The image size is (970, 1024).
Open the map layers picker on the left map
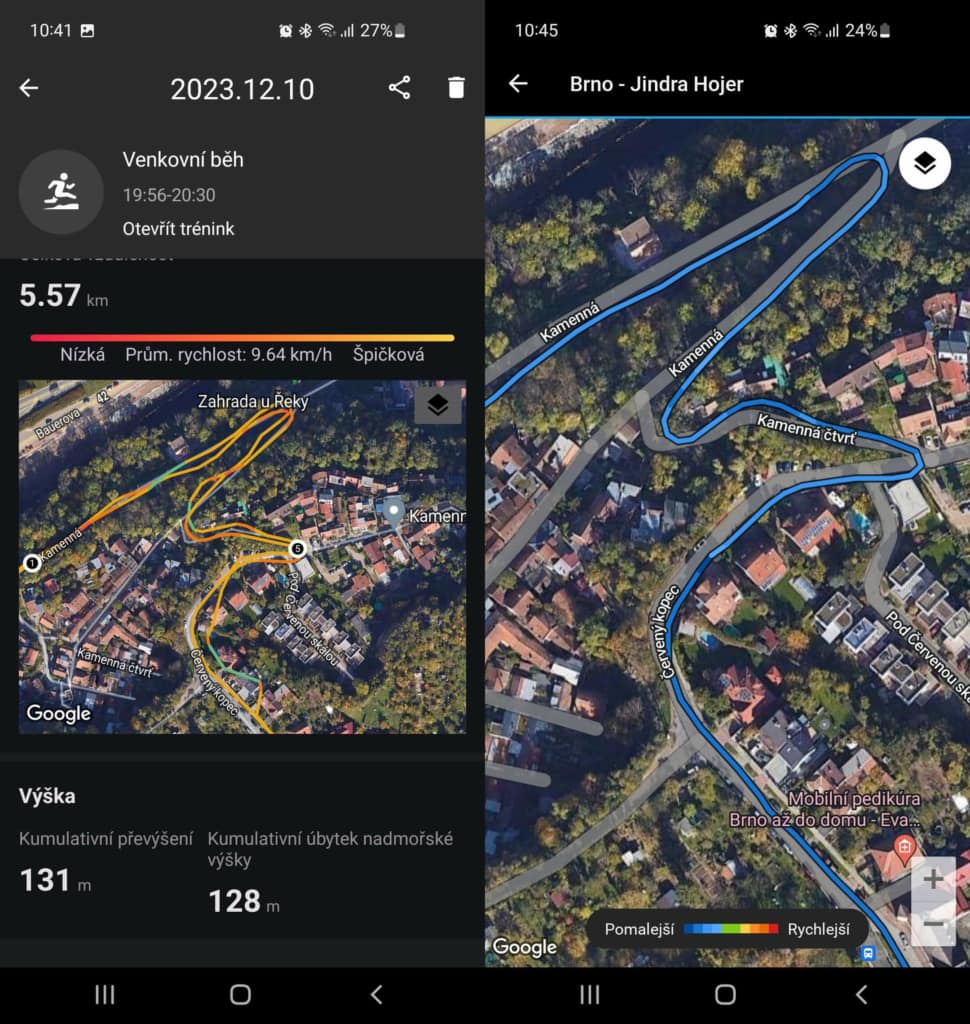(x=437, y=404)
